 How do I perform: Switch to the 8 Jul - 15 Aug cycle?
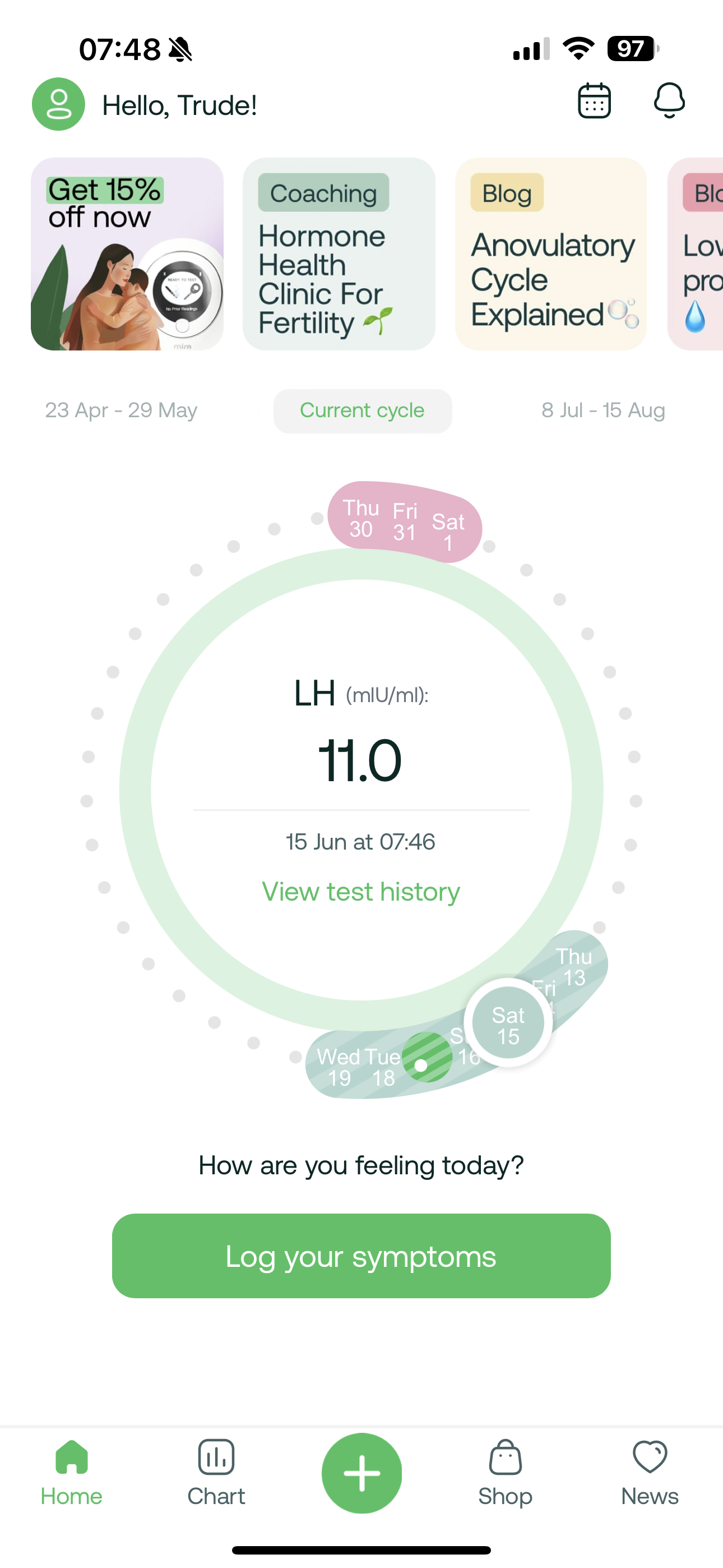tap(602, 411)
